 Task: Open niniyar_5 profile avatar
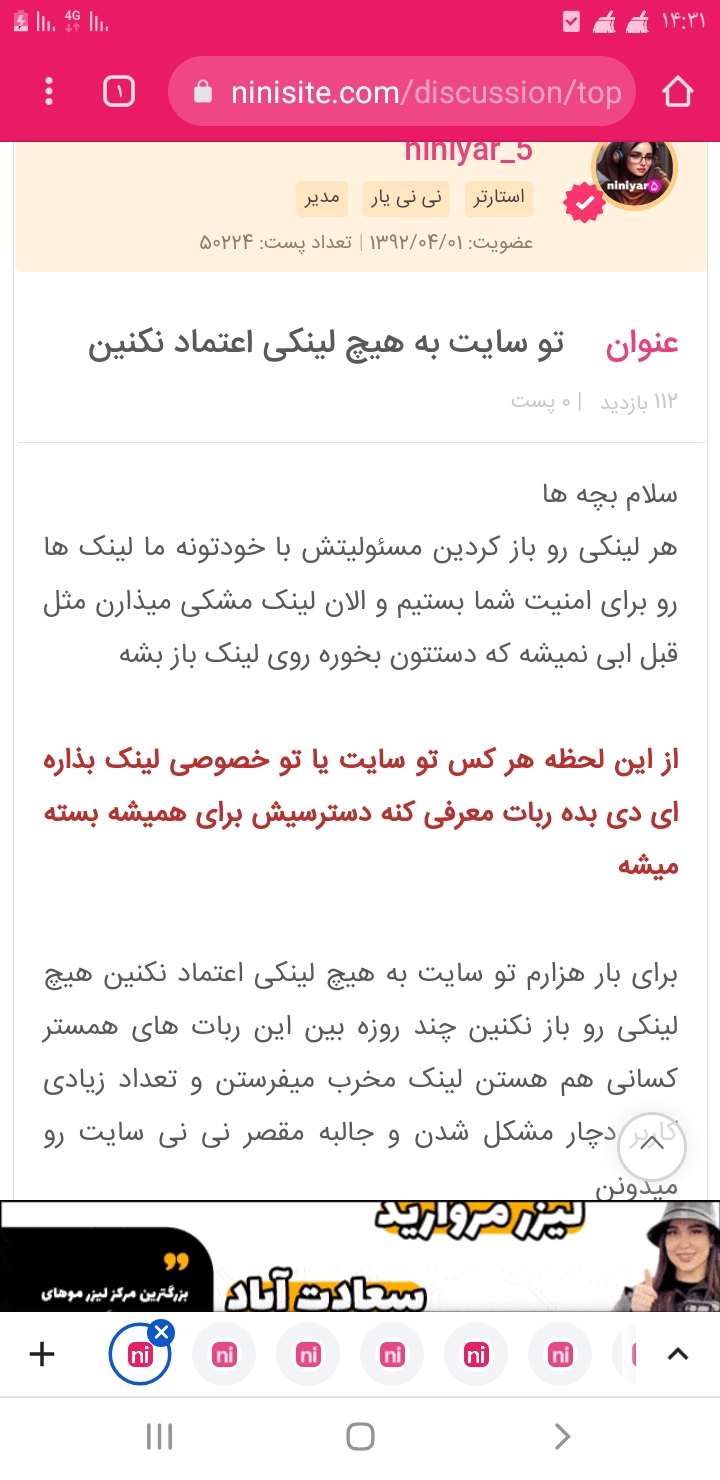[x=635, y=172]
